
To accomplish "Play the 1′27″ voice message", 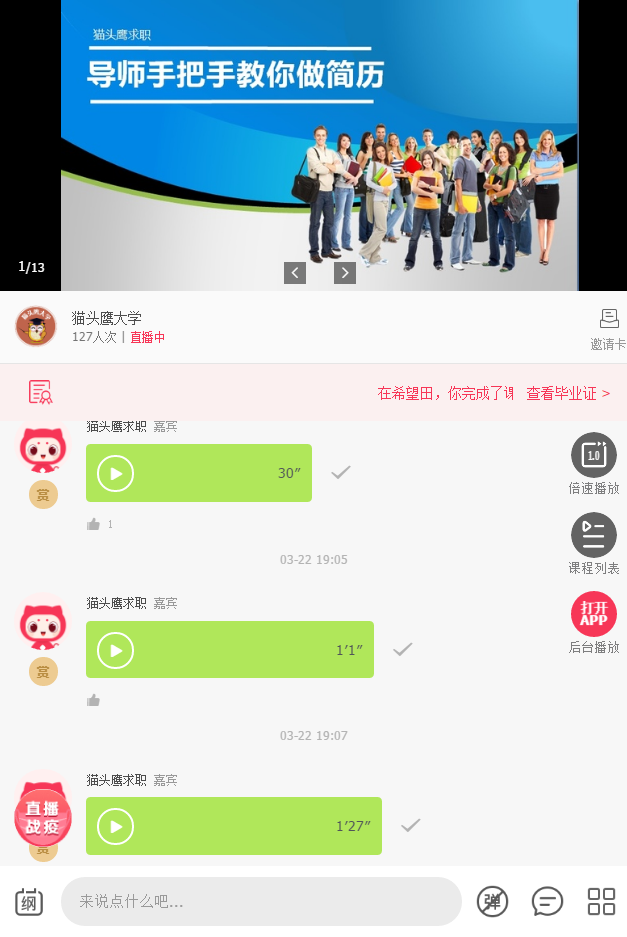I will [x=116, y=826].
